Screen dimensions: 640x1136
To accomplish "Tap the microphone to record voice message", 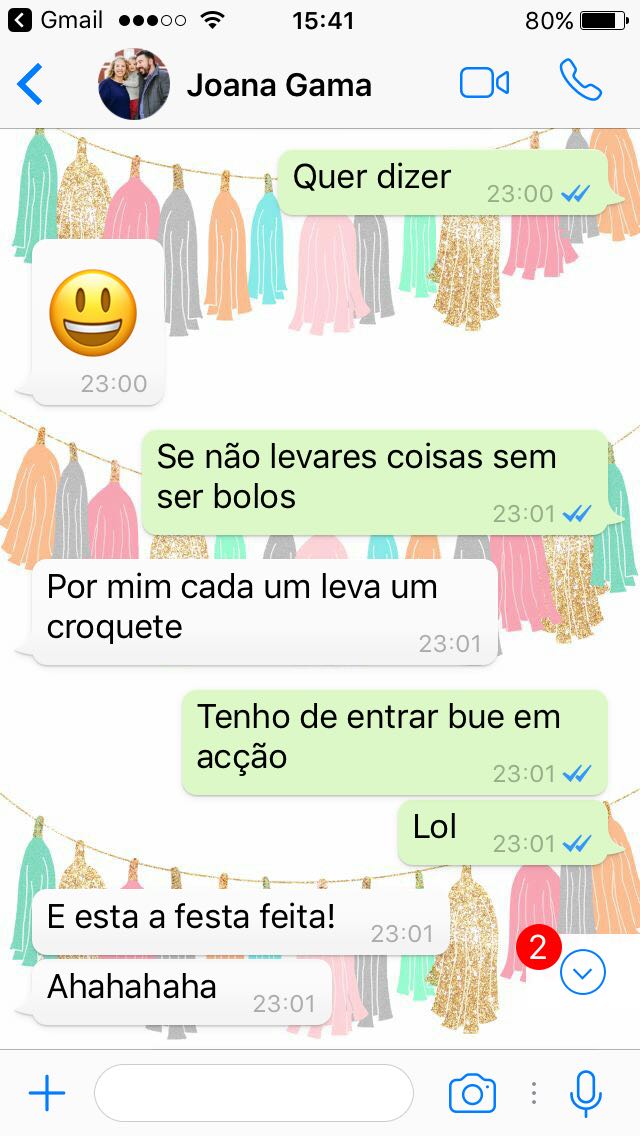I will tap(586, 1093).
